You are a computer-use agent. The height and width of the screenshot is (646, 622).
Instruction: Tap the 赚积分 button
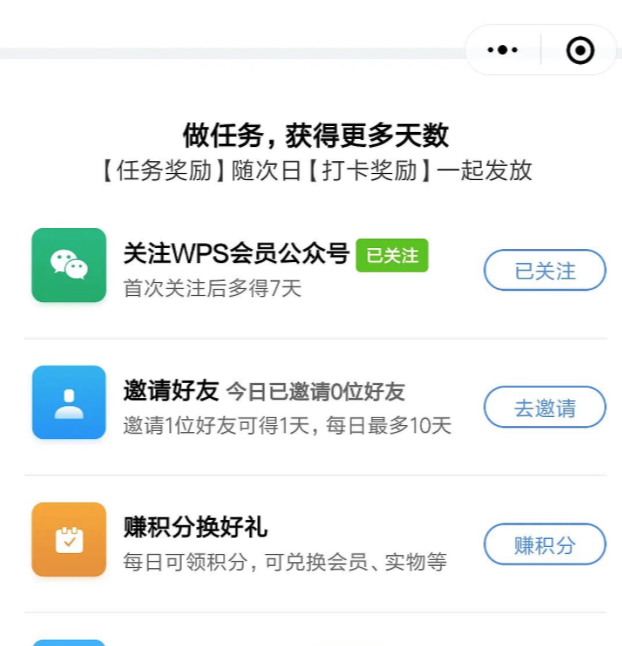click(544, 545)
